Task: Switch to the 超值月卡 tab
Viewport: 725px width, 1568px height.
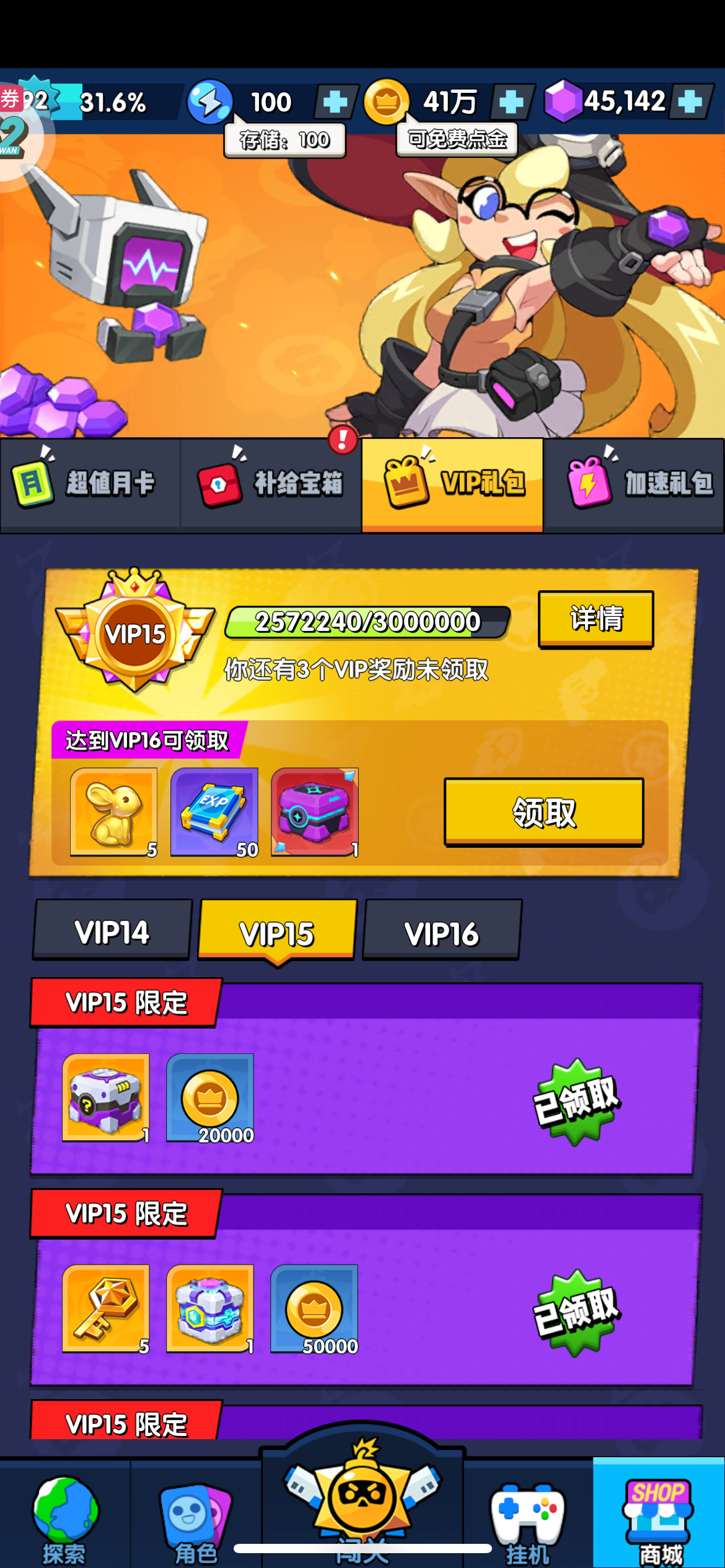Action: pyautogui.click(x=90, y=485)
